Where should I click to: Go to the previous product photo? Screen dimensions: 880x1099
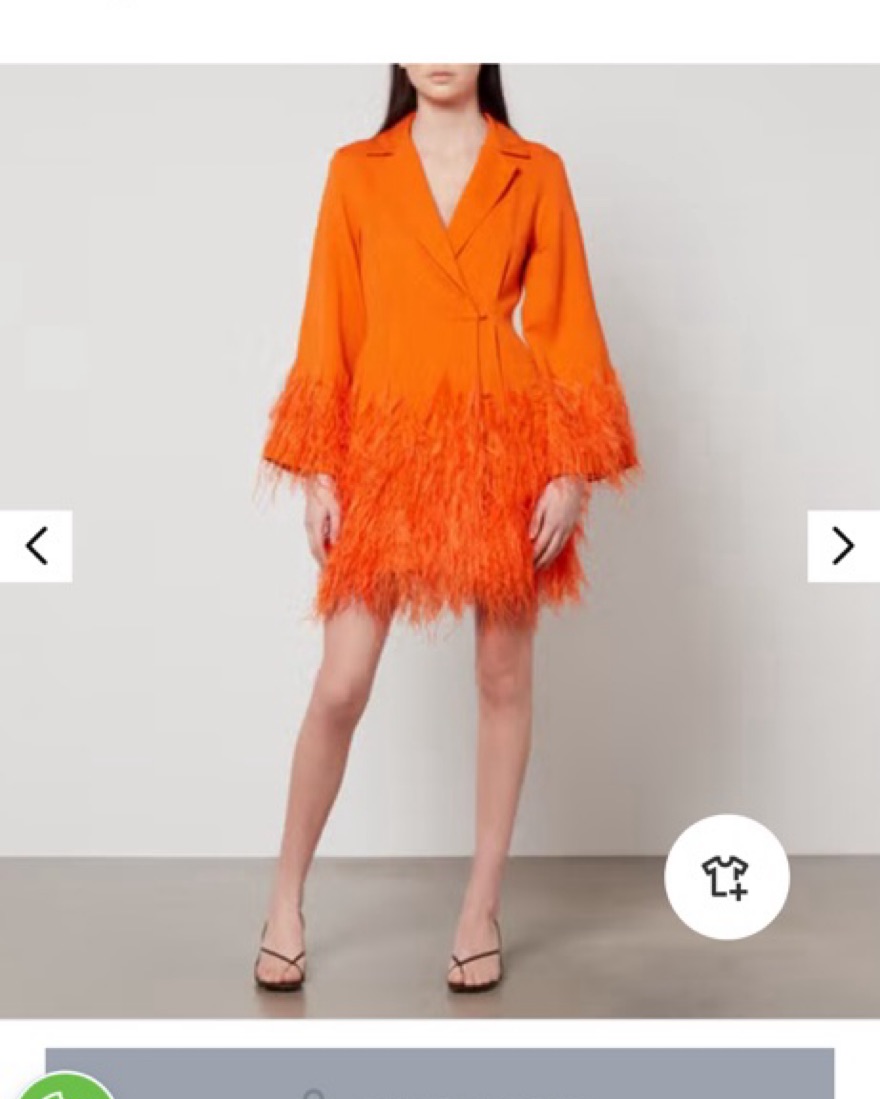point(36,546)
